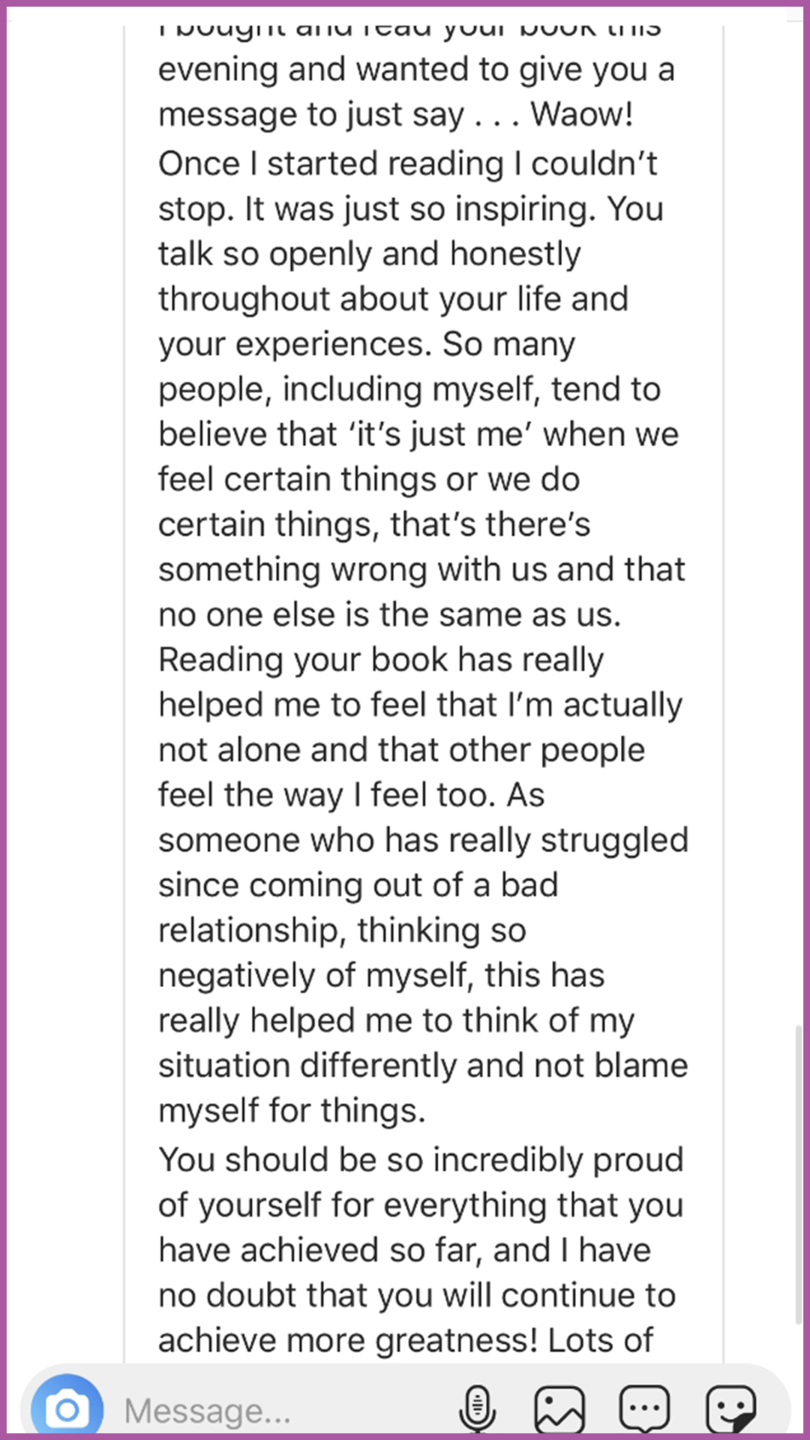Image resolution: width=810 pixels, height=1440 pixels.
Task: Record a voice message with microphone
Action: pyautogui.click(x=477, y=1410)
